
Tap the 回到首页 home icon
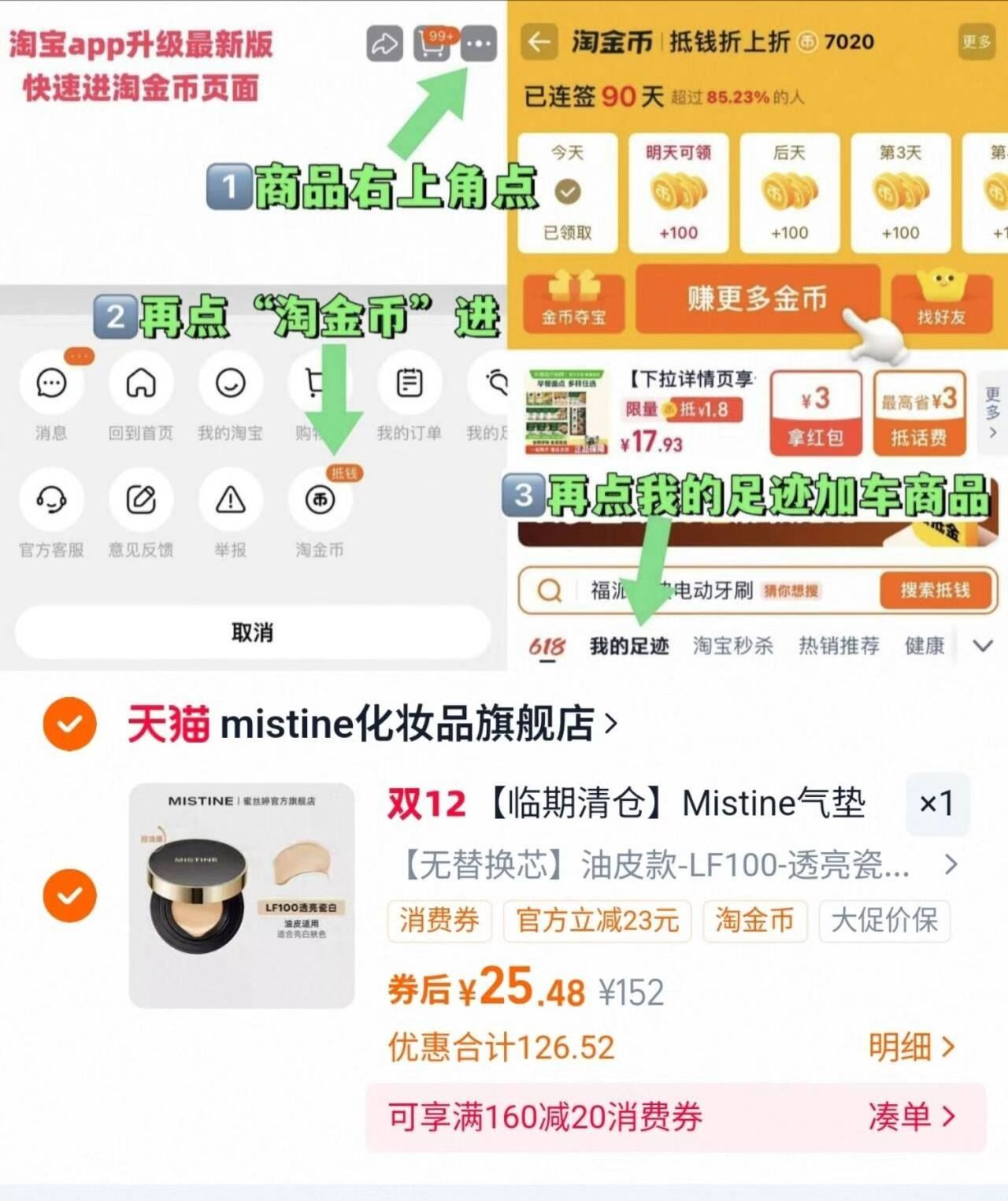pos(140,384)
